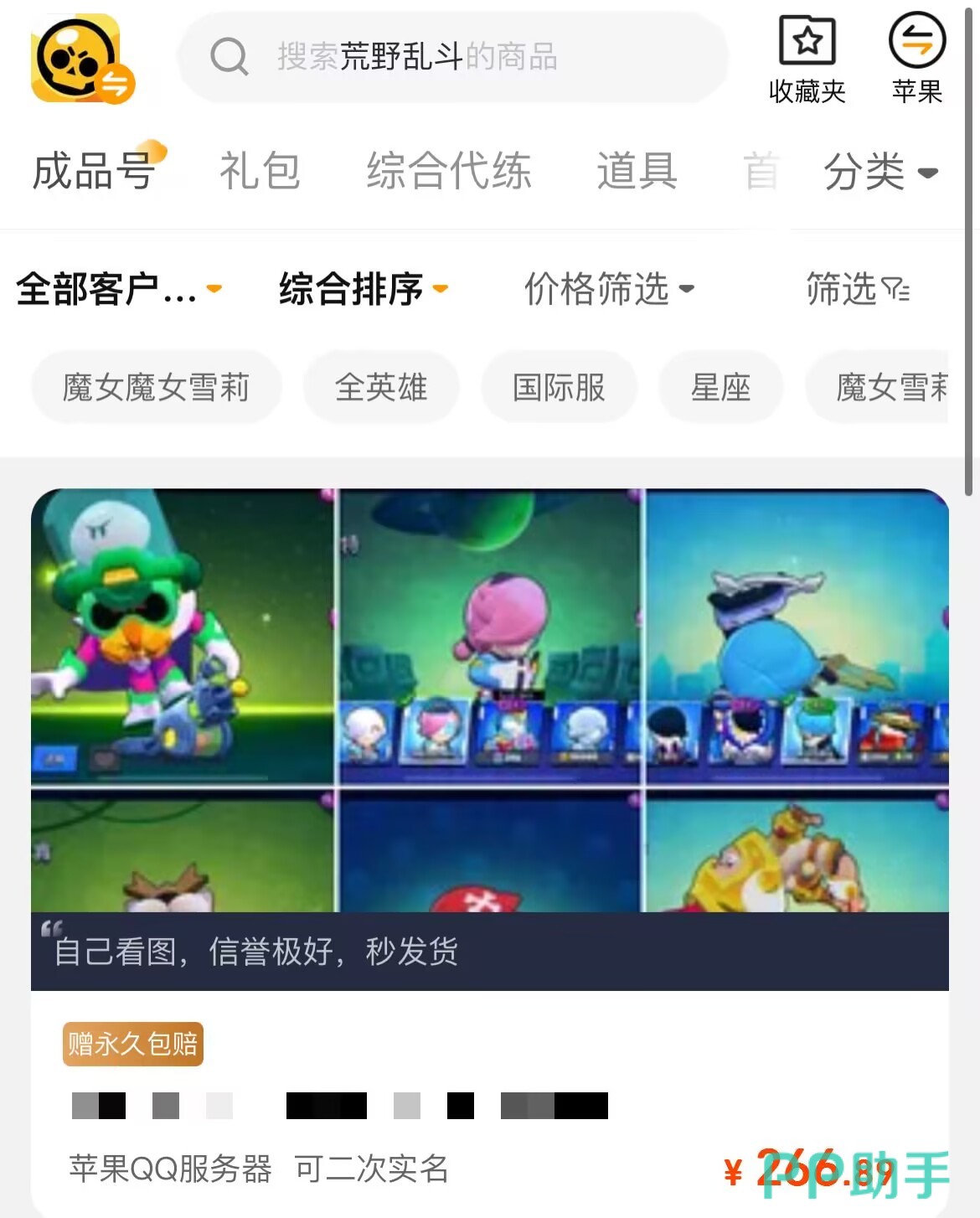Filter by the 全英雄 chip

[381, 388]
